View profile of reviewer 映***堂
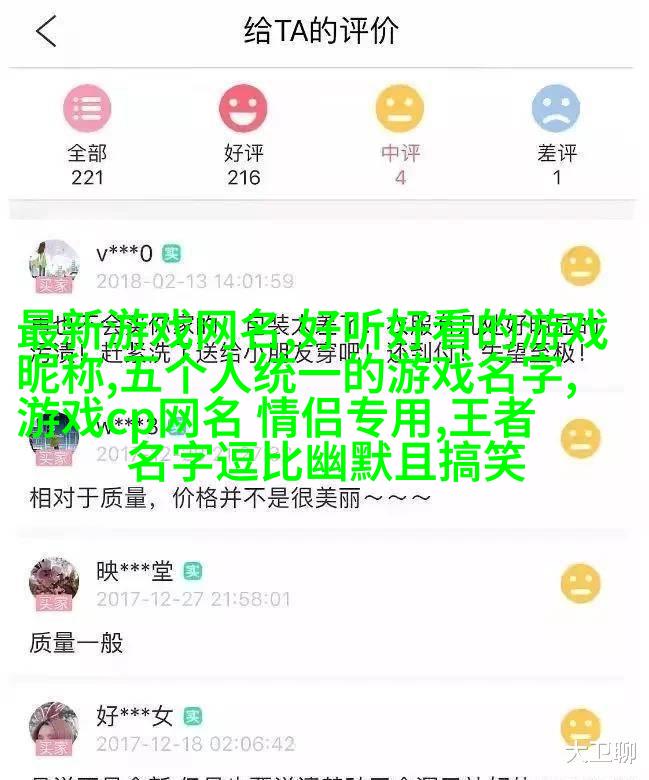The height and width of the screenshot is (780, 649). [54, 583]
